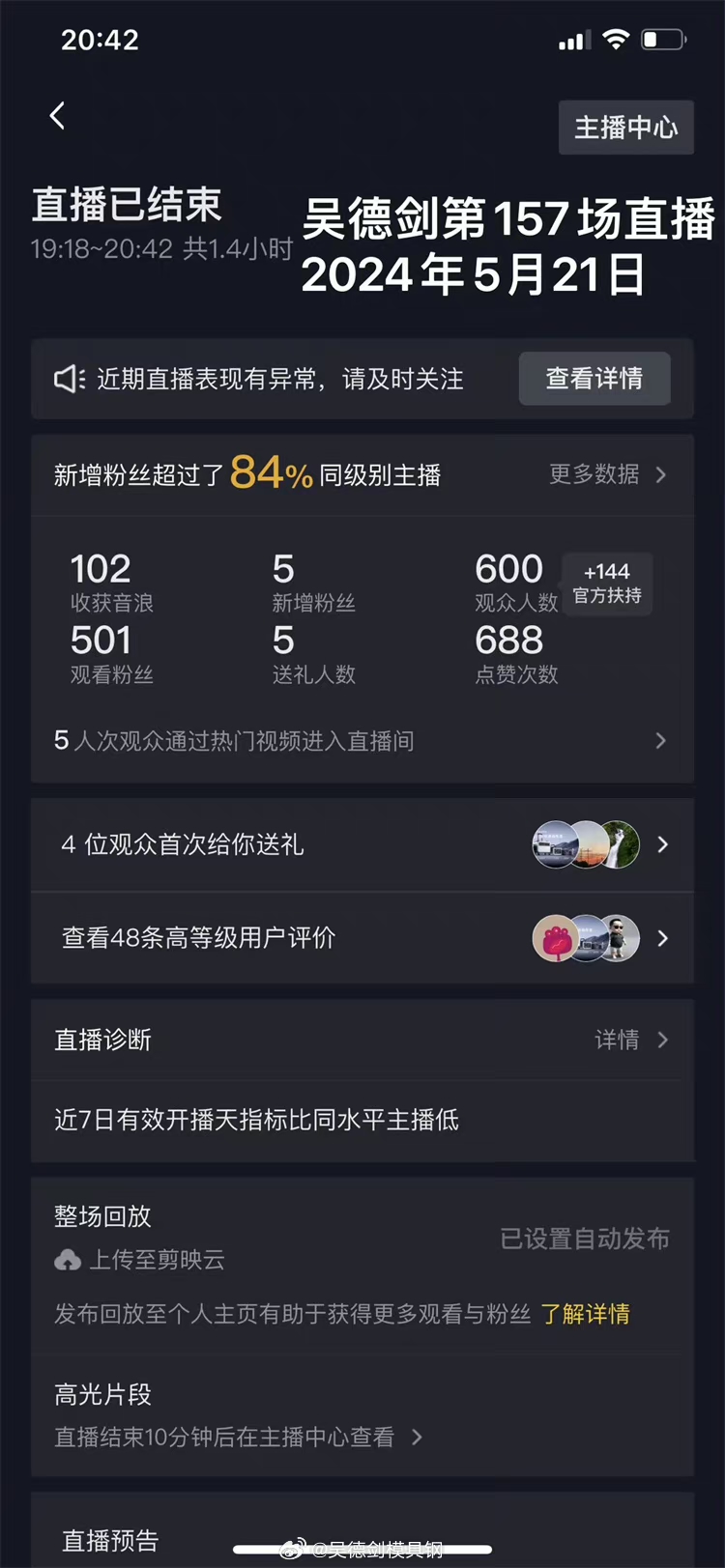Click the battery indicator in the status bar

pos(662,39)
